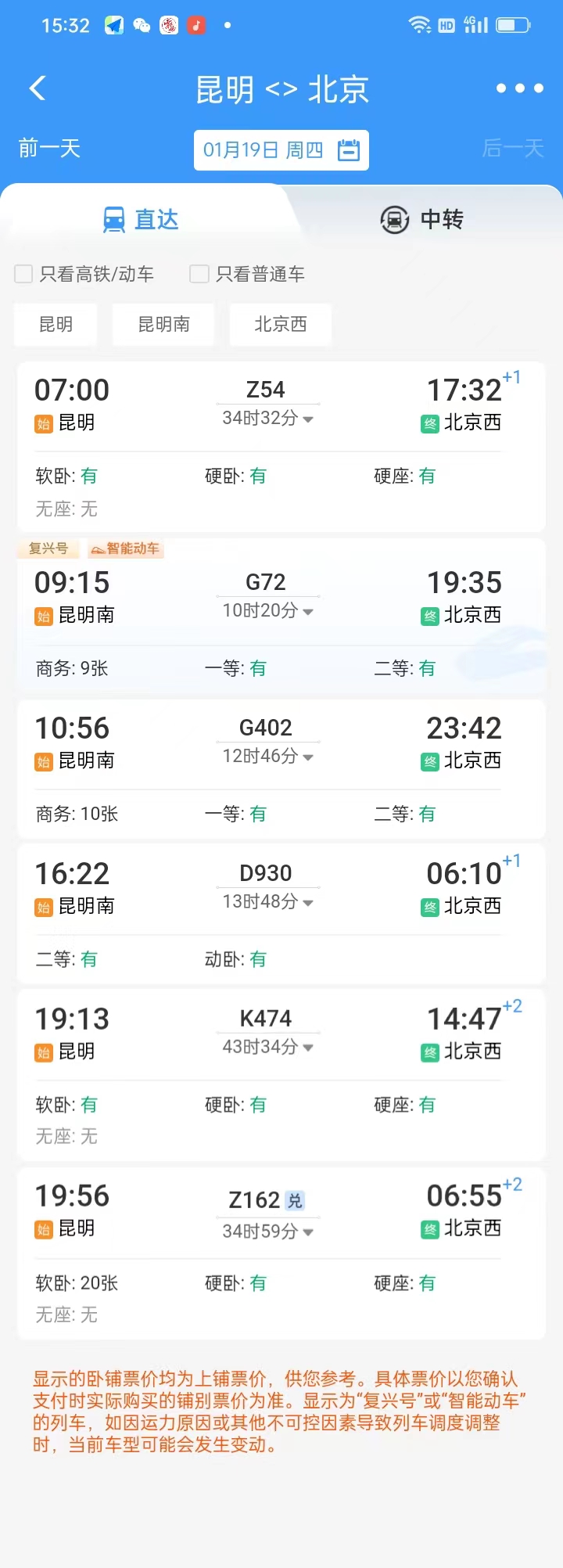Expand stops for Z54 34时32分 duration
This screenshot has height=1568, width=563.
pyautogui.click(x=268, y=419)
